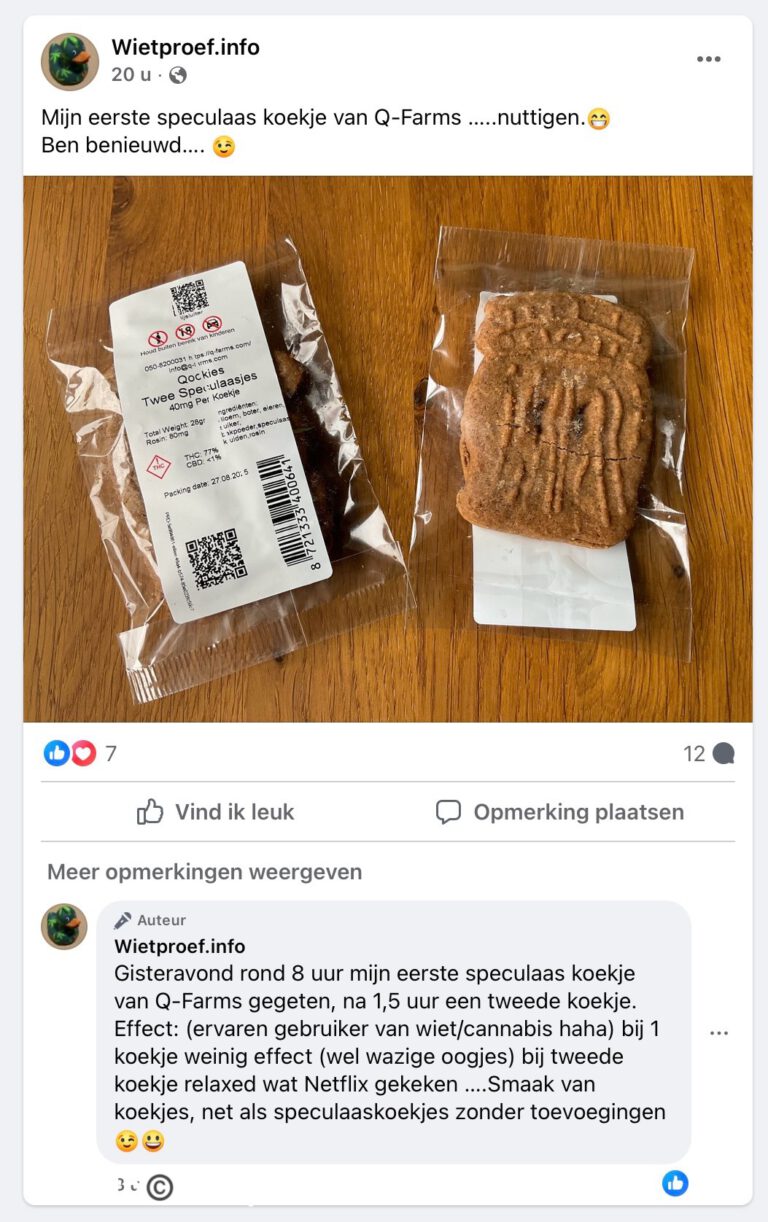Open the speculaas cookie photo

tap(388, 449)
